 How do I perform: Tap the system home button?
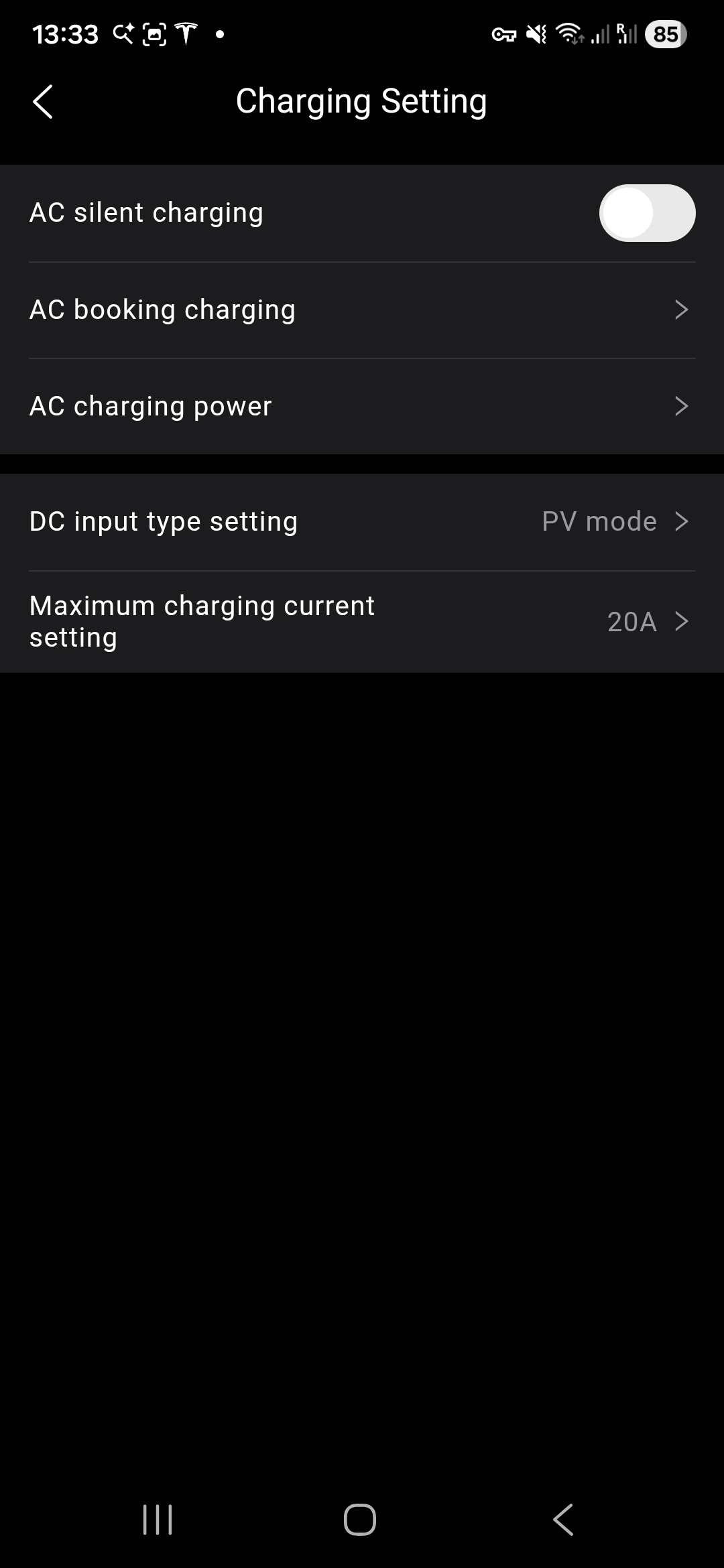click(x=360, y=1519)
